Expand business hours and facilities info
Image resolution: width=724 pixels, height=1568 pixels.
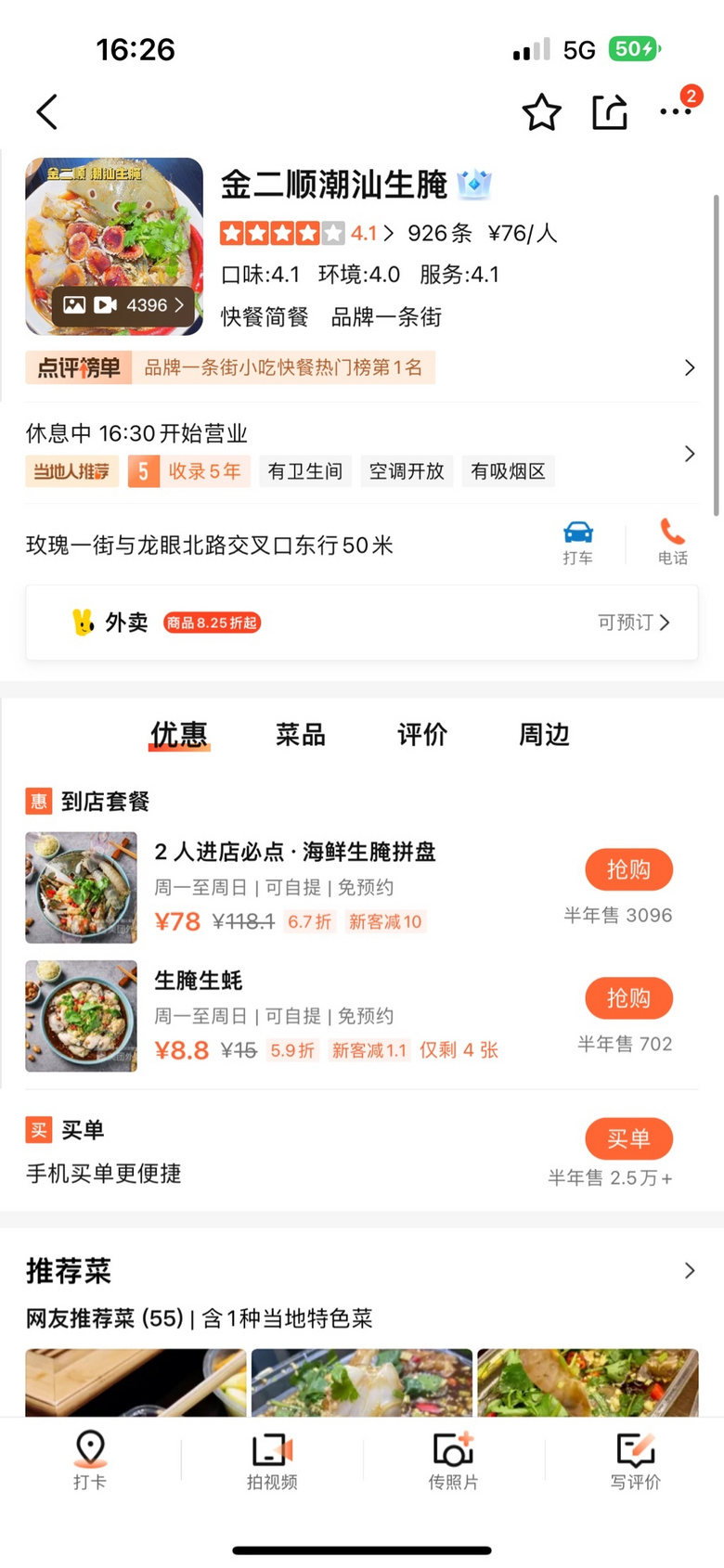click(689, 454)
